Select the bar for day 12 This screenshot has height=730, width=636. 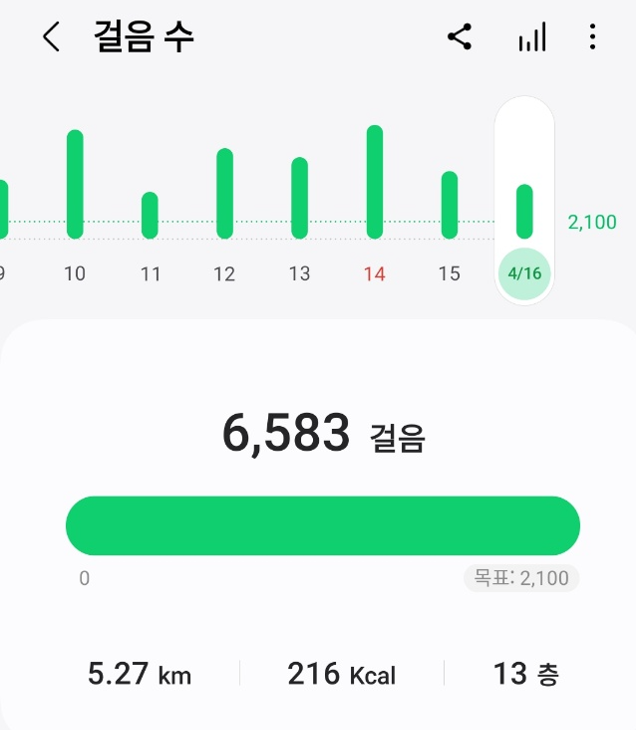(225, 194)
